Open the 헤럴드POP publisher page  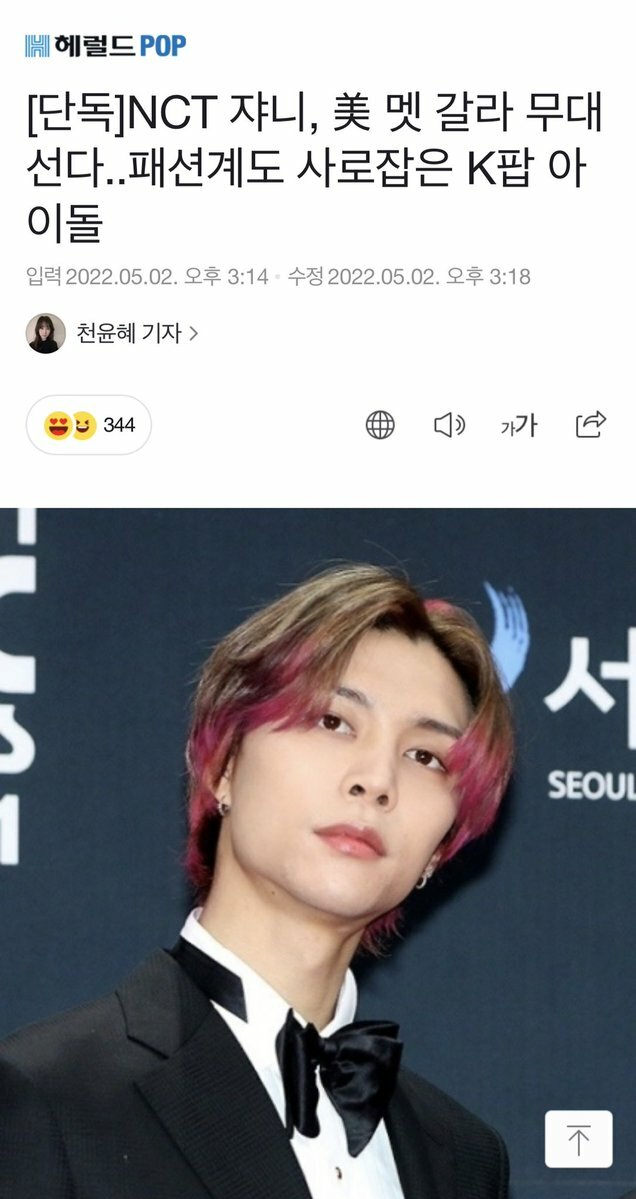point(106,46)
